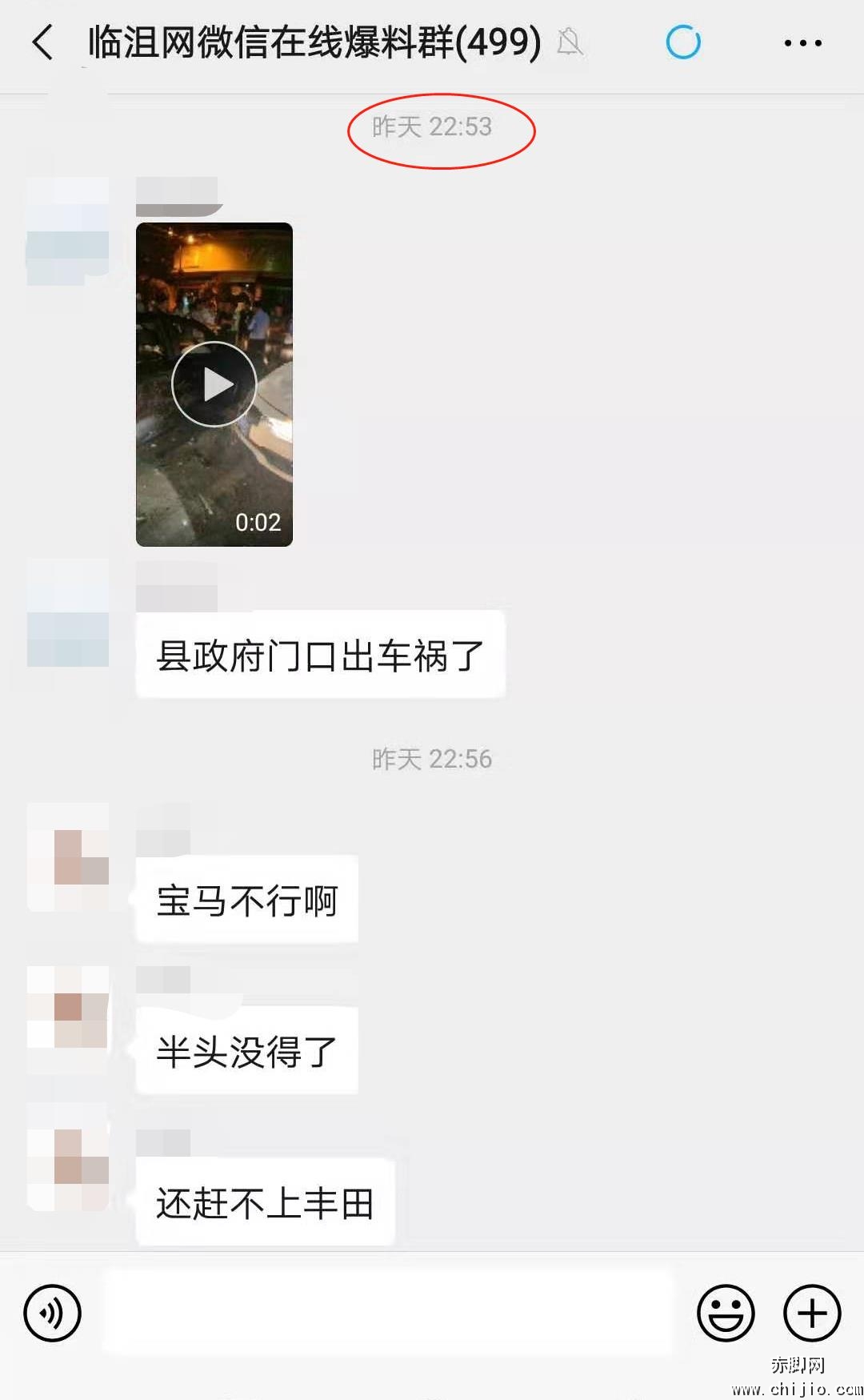Expand emoji panel below input bar
864x1400 pixels.
pos(725,1313)
